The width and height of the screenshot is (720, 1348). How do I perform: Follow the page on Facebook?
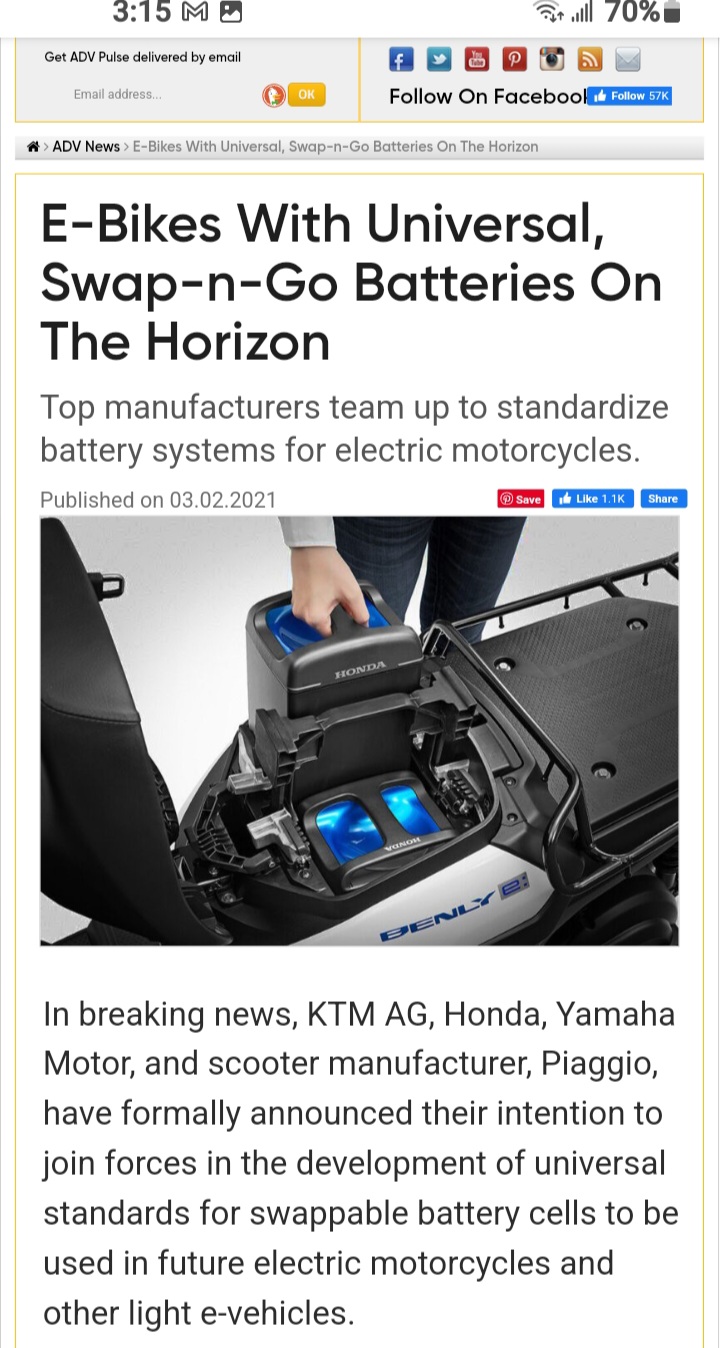click(629, 96)
